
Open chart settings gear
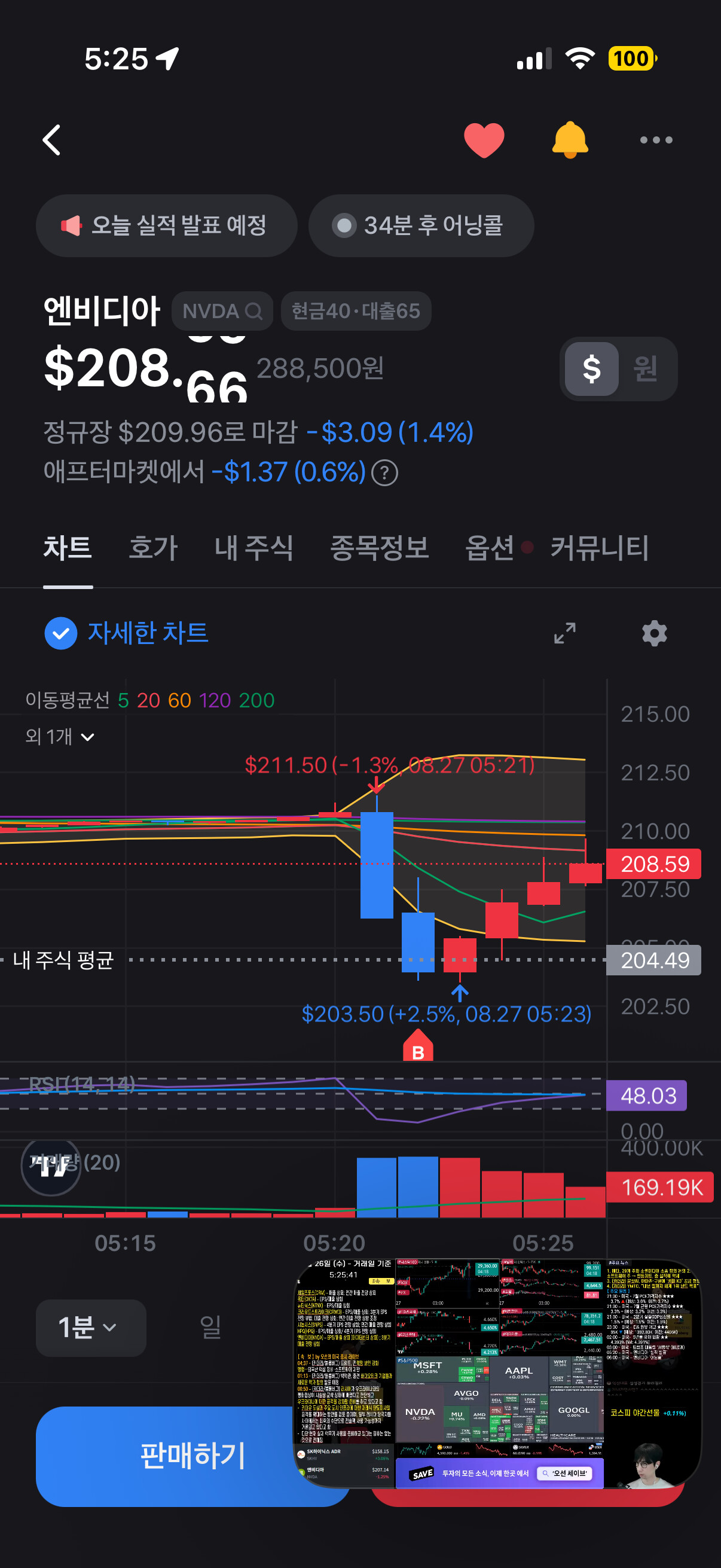coord(655,633)
